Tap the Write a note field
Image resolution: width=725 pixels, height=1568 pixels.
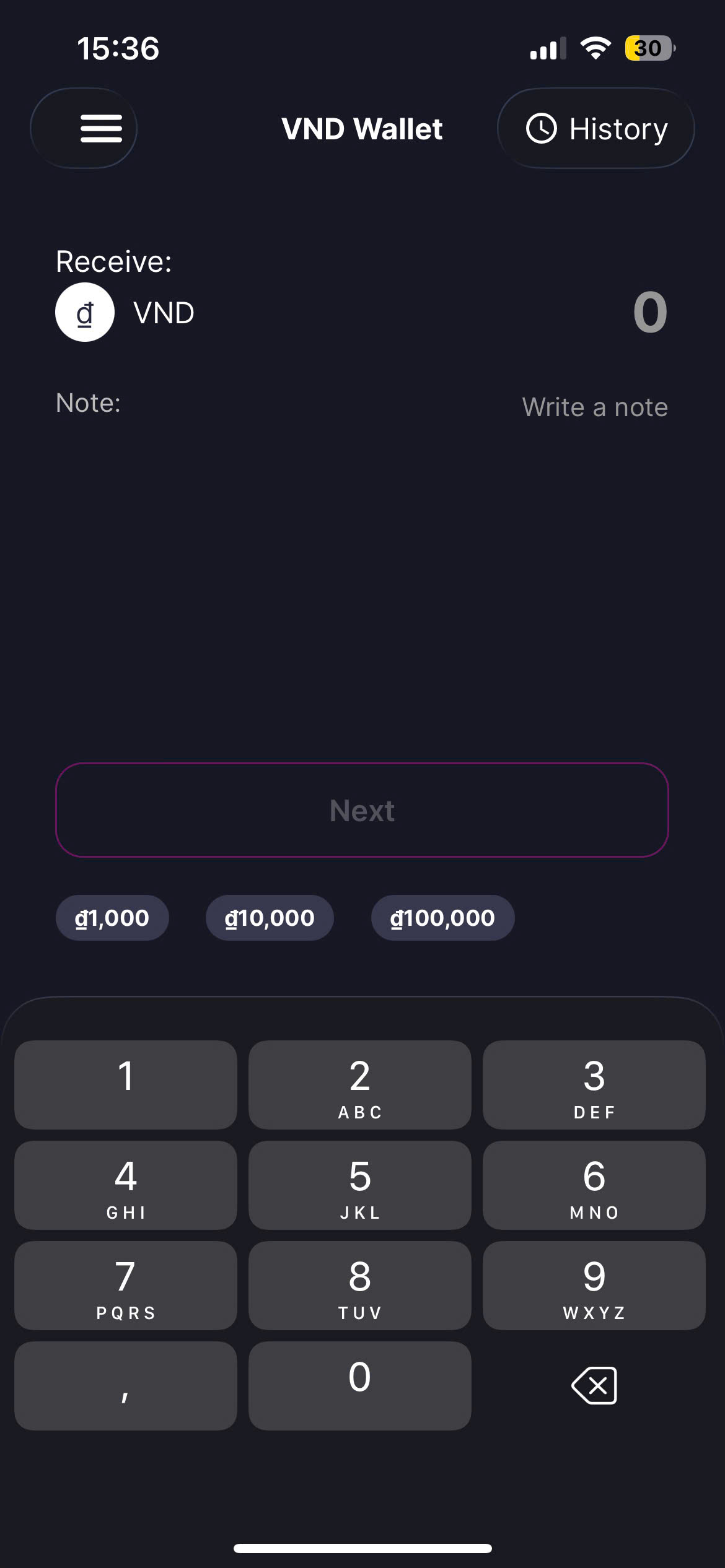point(594,407)
